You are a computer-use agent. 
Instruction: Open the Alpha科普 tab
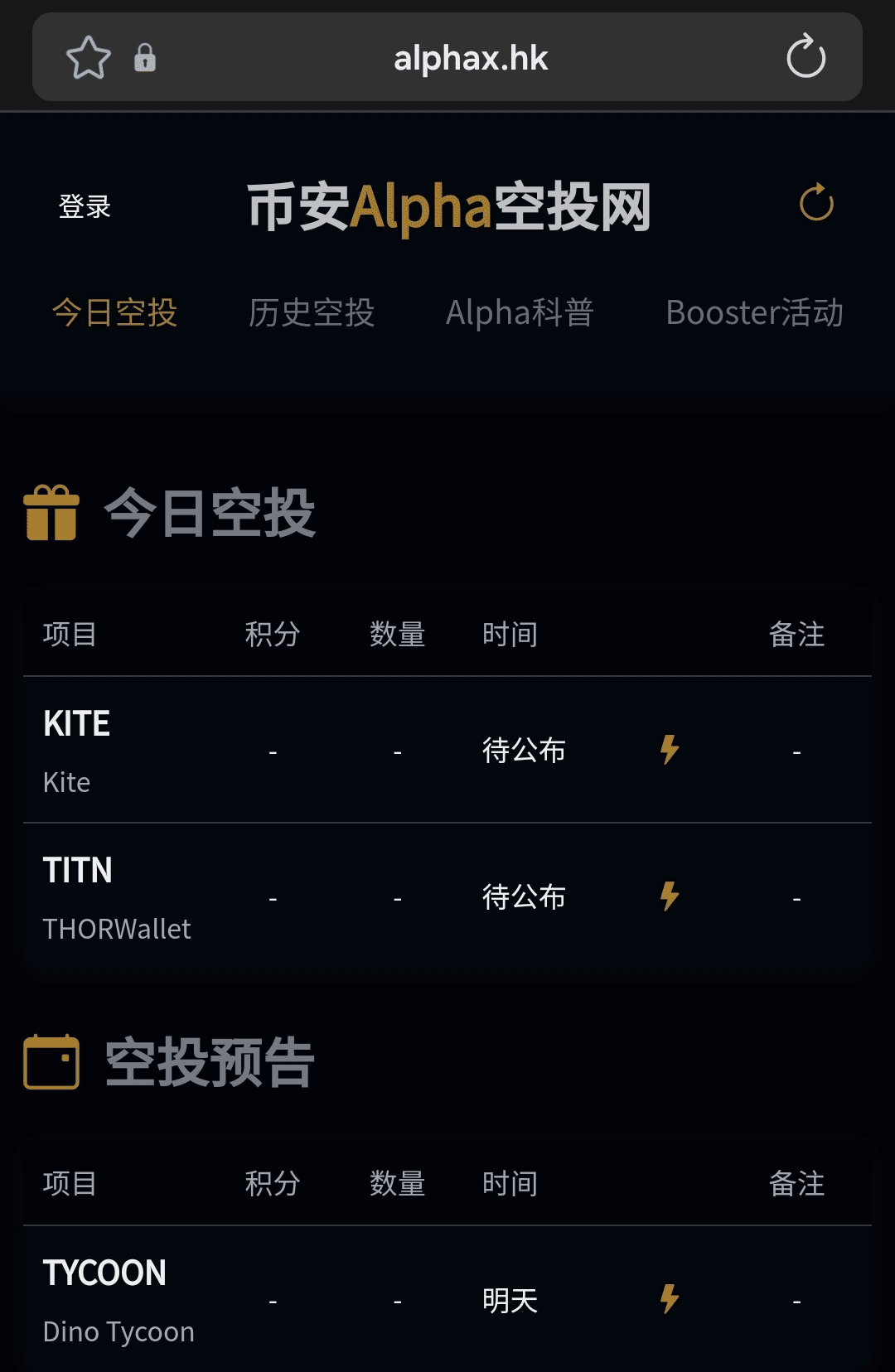pyautogui.click(x=520, y=313)
